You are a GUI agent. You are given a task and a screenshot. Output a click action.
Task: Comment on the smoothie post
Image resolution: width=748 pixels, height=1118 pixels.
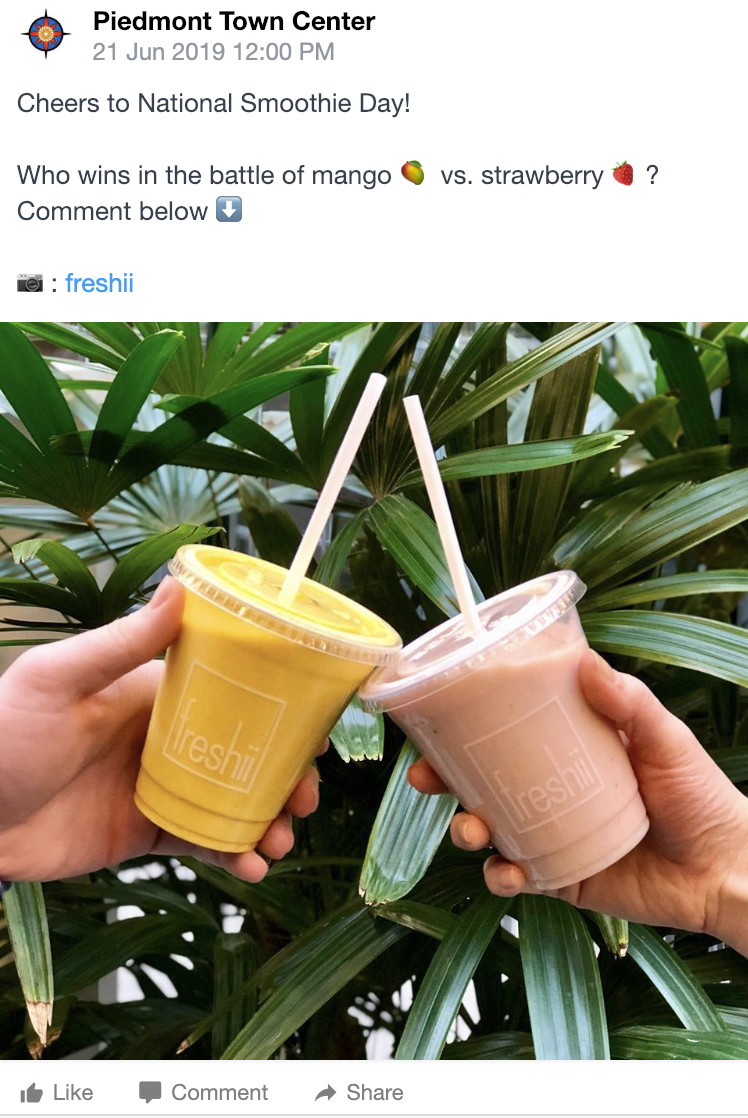point(203,1092)
